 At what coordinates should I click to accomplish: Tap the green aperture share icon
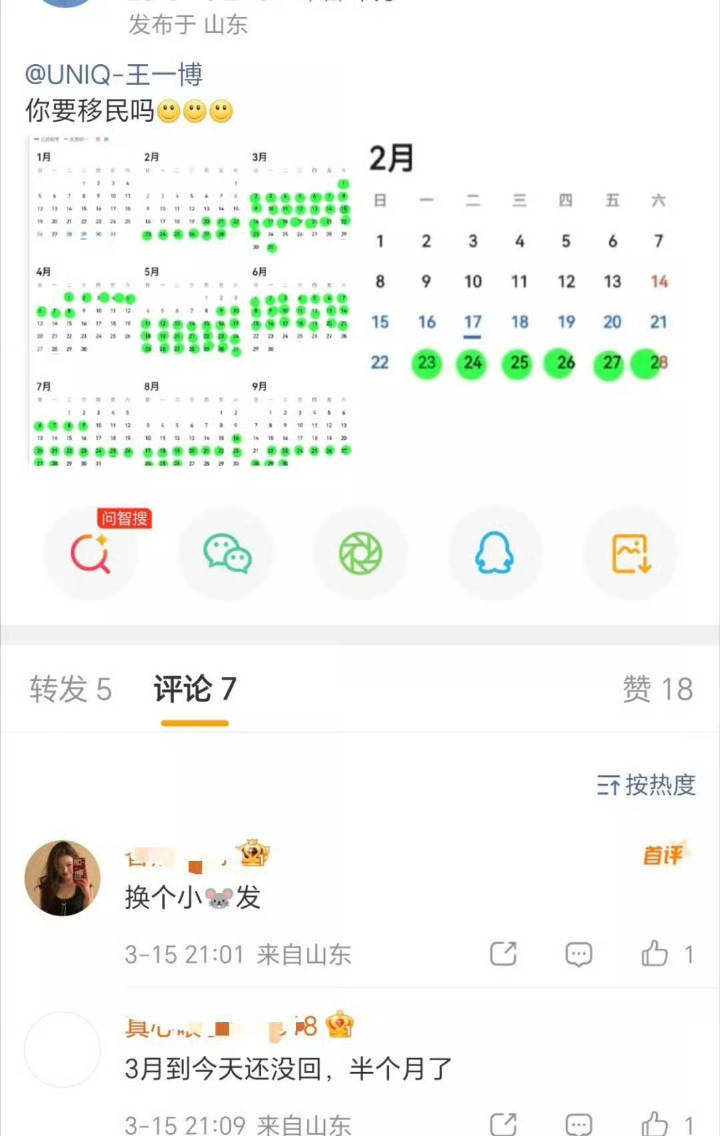click(360, 553)
